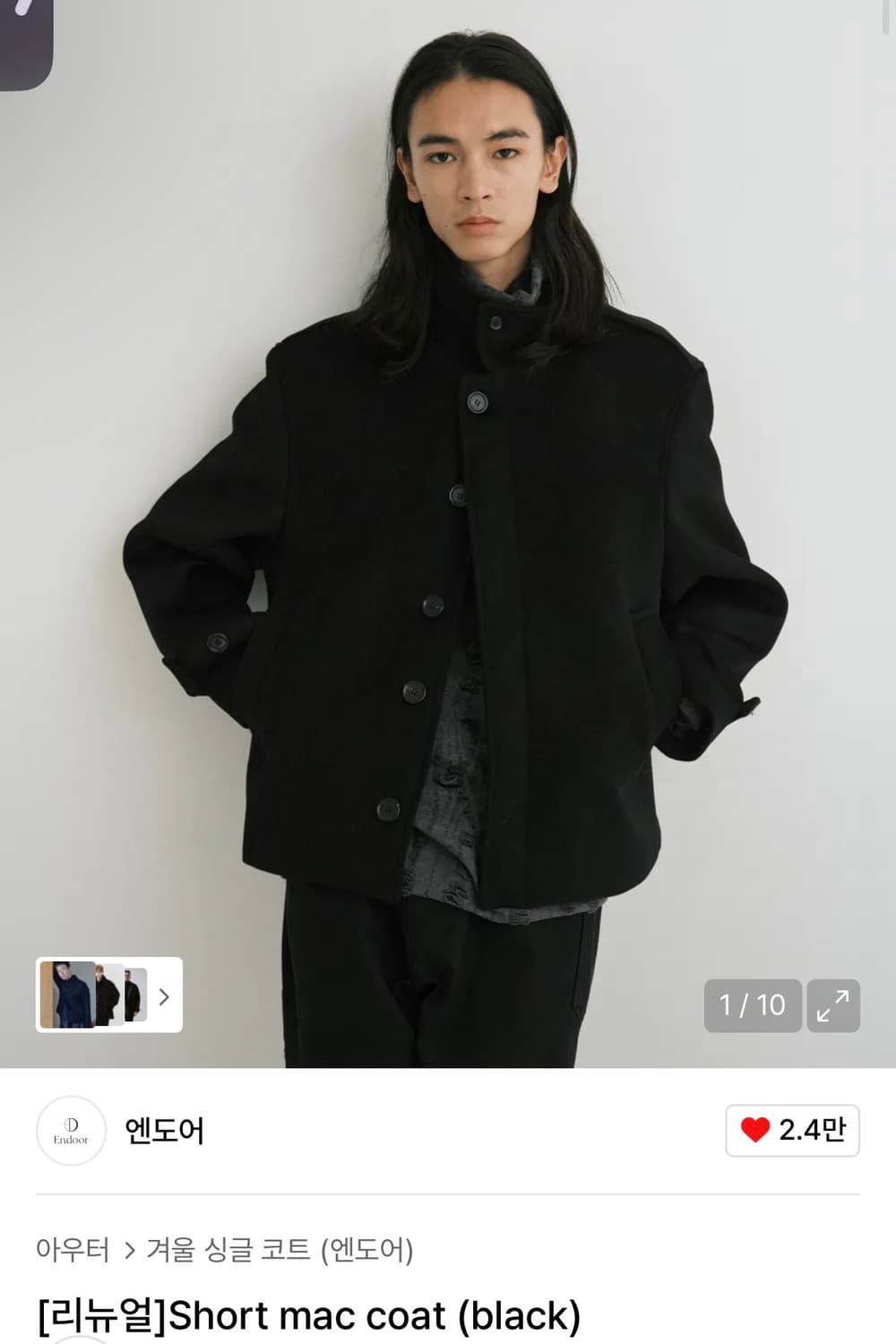
Task: Expand the thumbnail strip with the chevron
Action: pos(165,997)
